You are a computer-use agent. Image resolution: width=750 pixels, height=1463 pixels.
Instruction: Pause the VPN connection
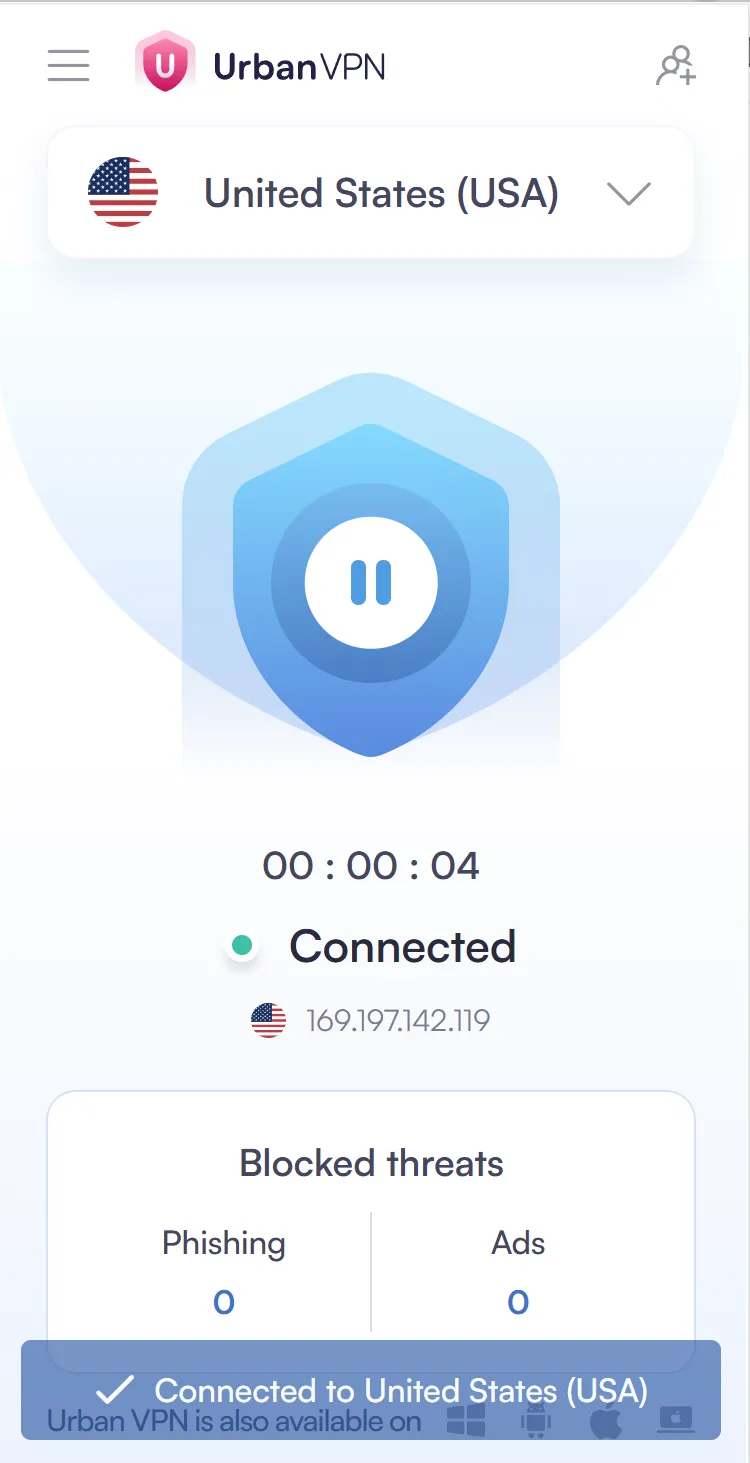pyautogui.click(x=371, y=582)
